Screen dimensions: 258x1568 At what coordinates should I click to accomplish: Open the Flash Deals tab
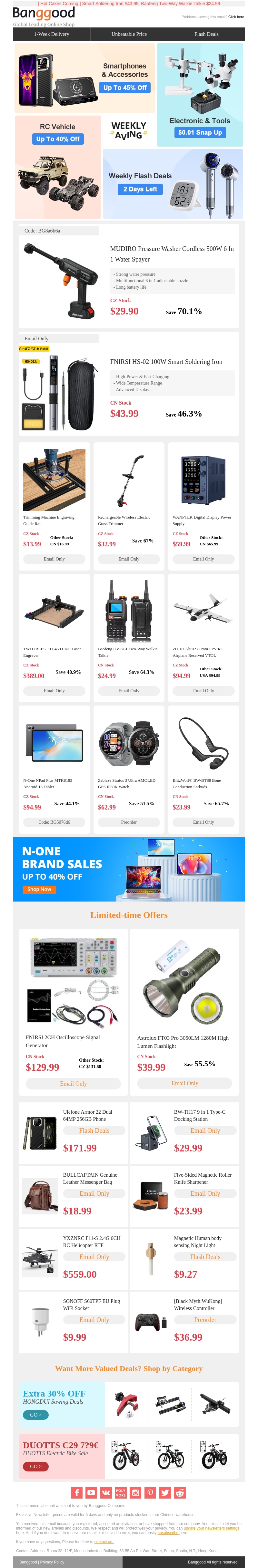click(x=206, y=34)
